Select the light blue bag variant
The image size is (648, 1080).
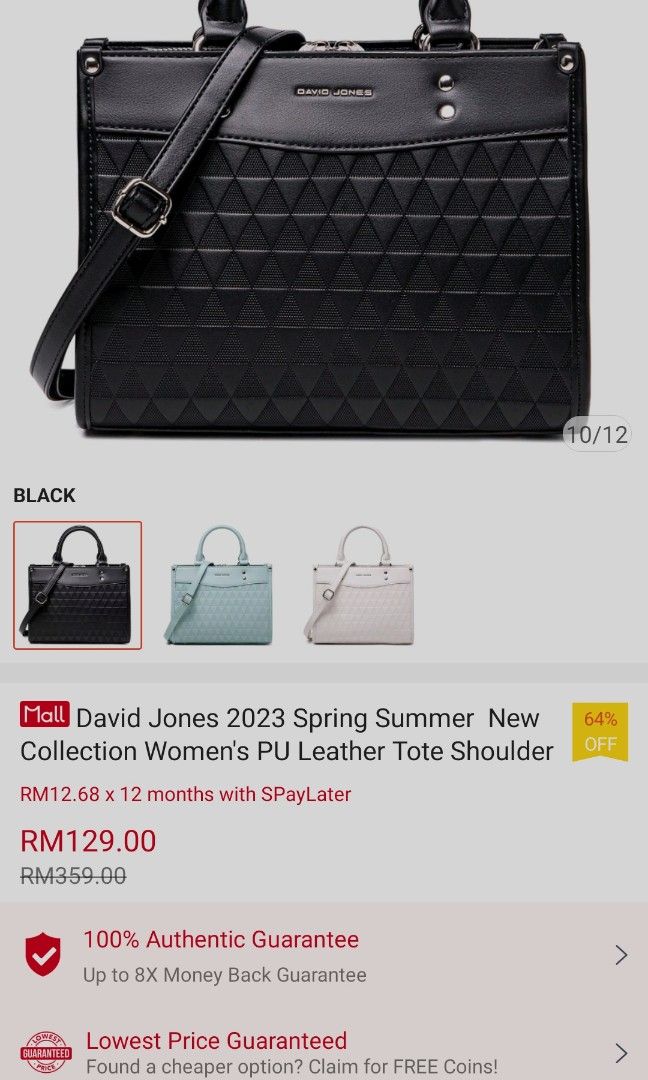click(x=218, y=585)
